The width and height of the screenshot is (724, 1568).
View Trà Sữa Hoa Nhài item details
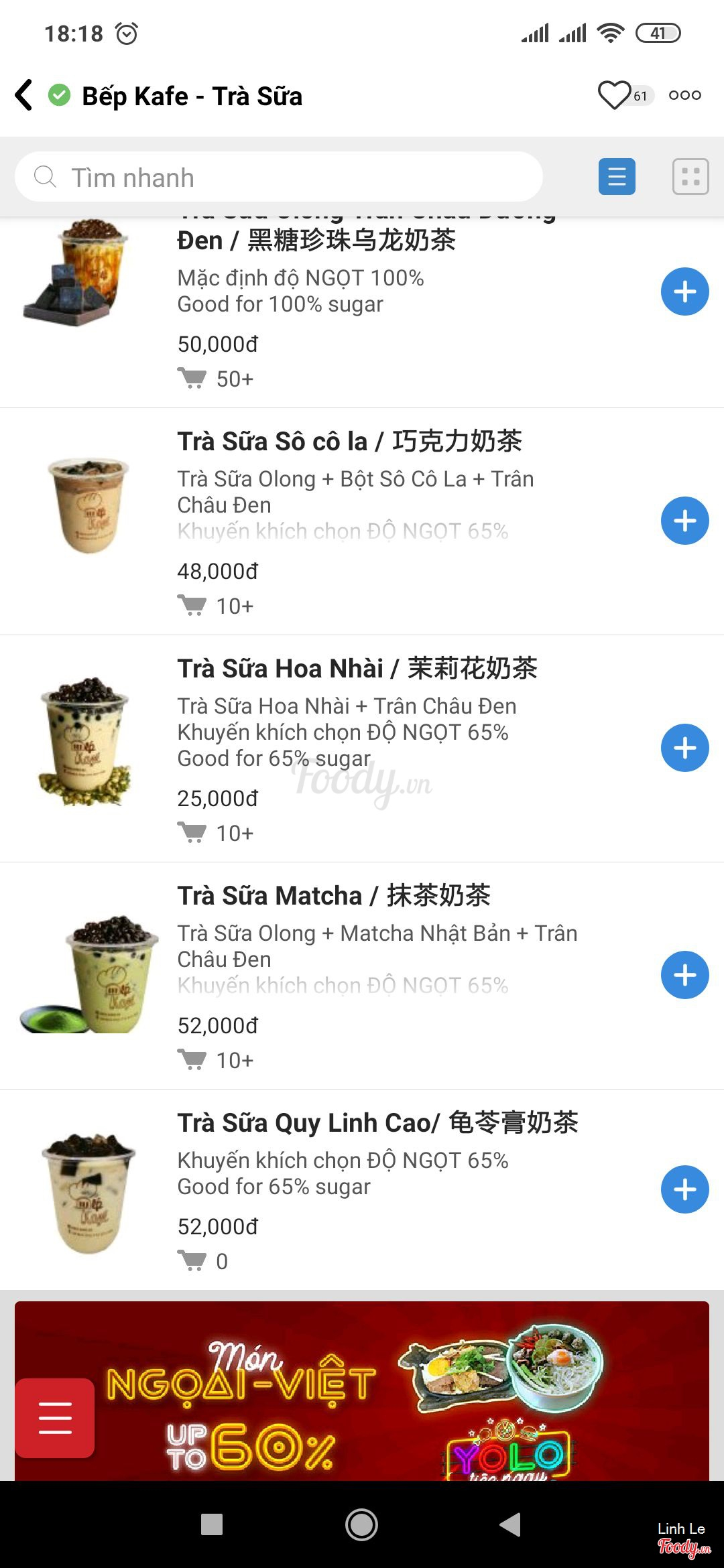(x=357, y=669)
